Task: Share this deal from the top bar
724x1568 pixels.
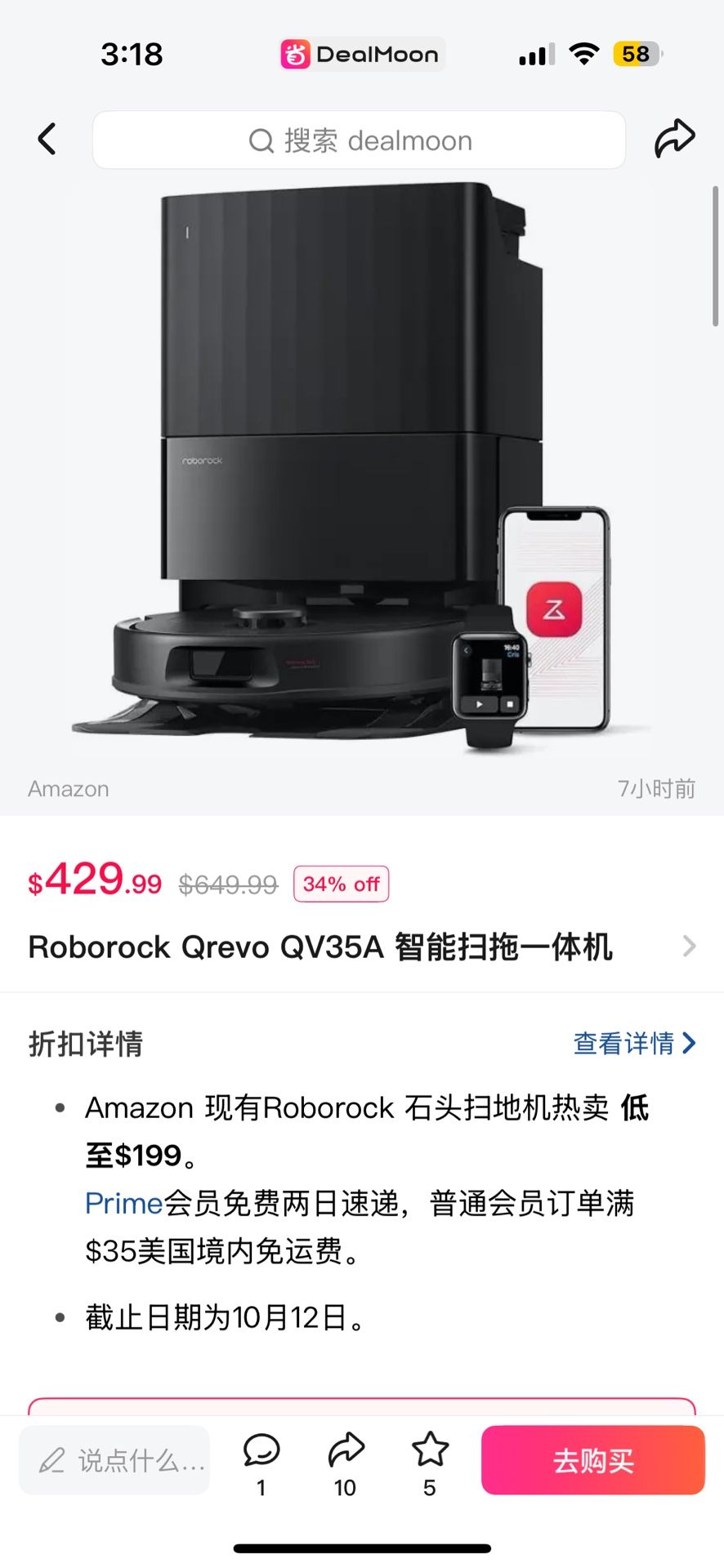Action: (x=674, y=139)
